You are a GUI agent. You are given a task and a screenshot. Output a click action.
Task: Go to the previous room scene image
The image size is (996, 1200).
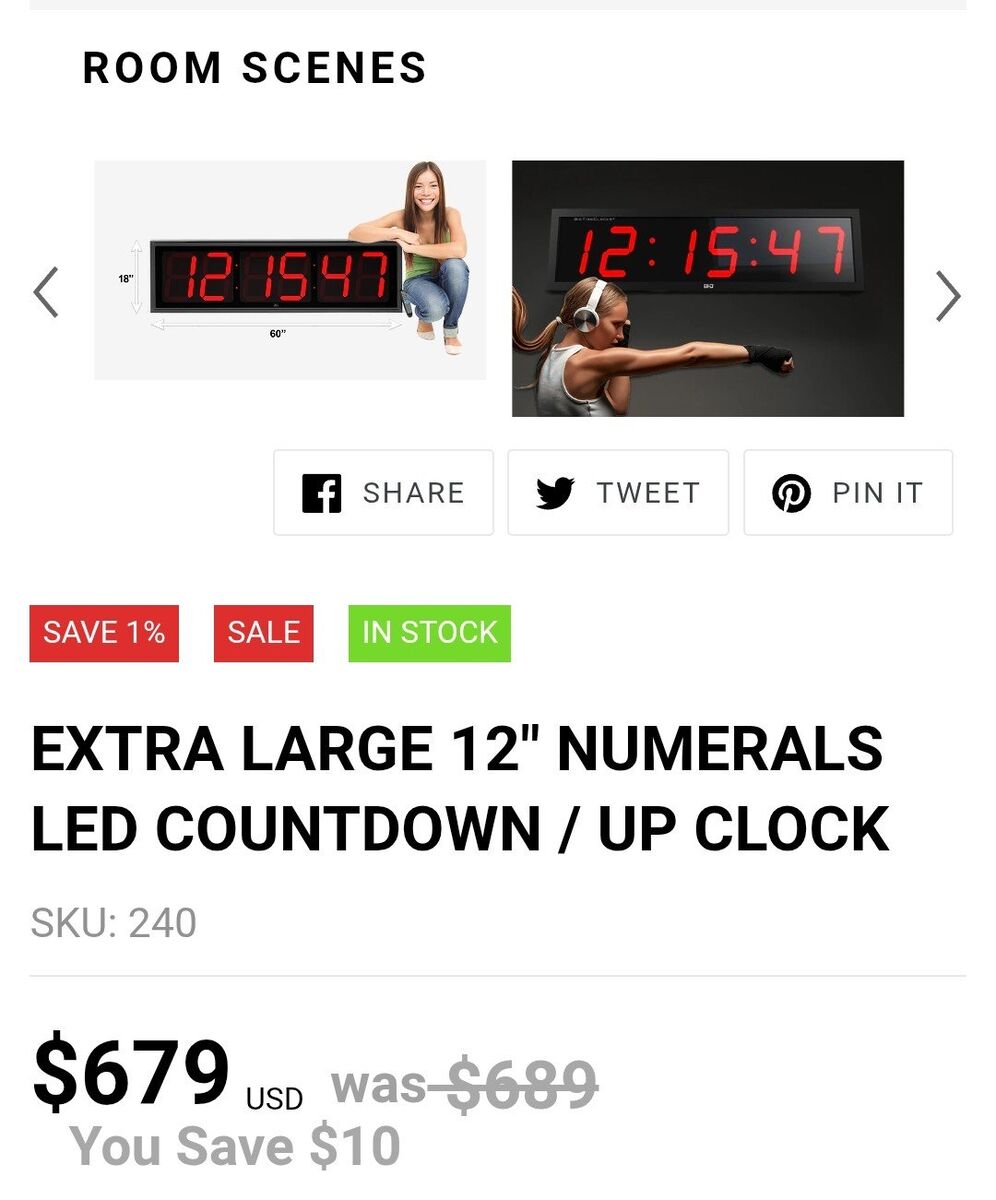46,293
